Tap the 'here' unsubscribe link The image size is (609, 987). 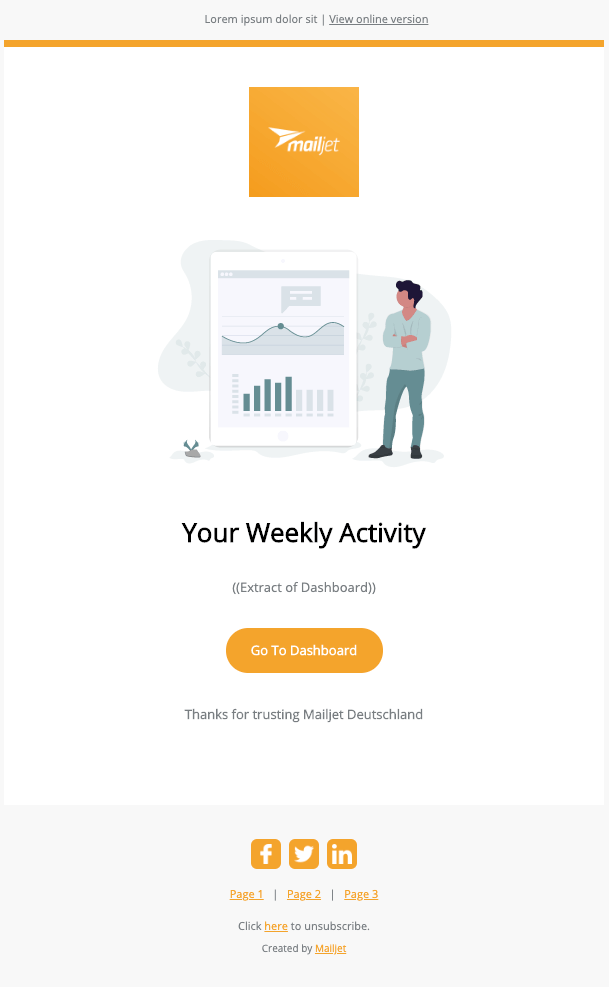276,926
